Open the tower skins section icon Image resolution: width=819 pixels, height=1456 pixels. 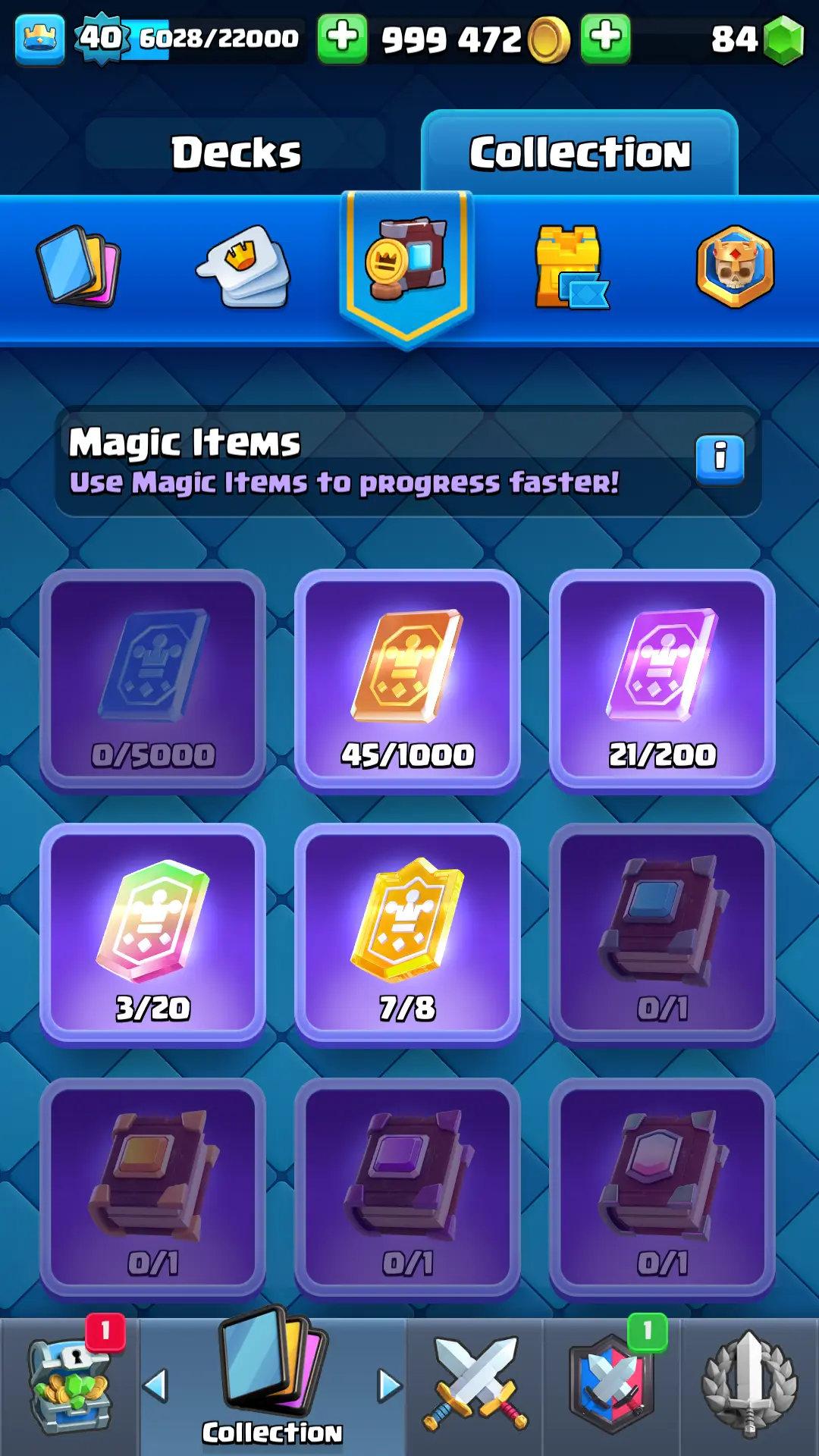[570, 266]
